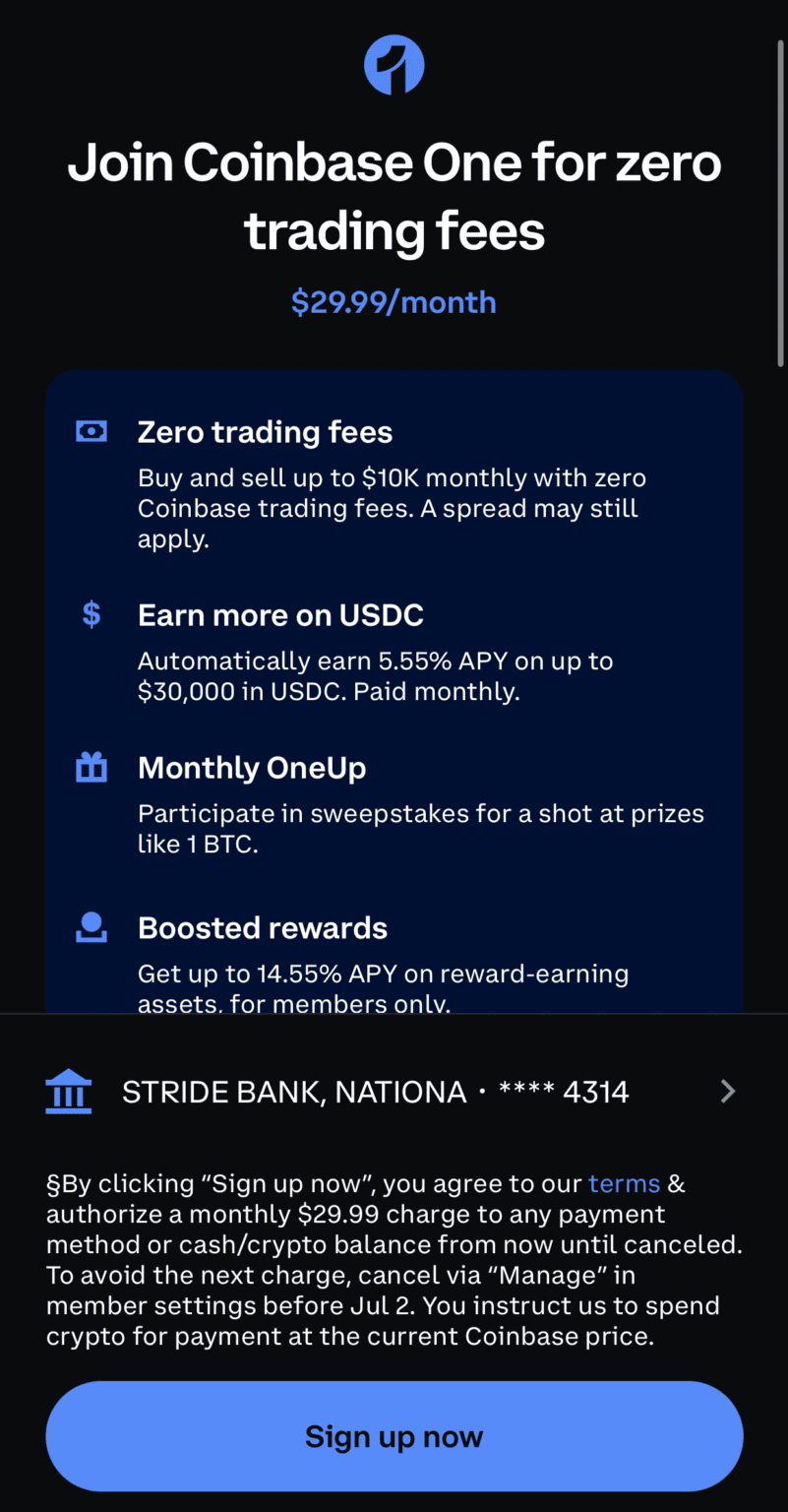Select the Monthly OneUp benefit row
The width and height of the screenshot is (788, 1512).
click(x=252, y=767)
